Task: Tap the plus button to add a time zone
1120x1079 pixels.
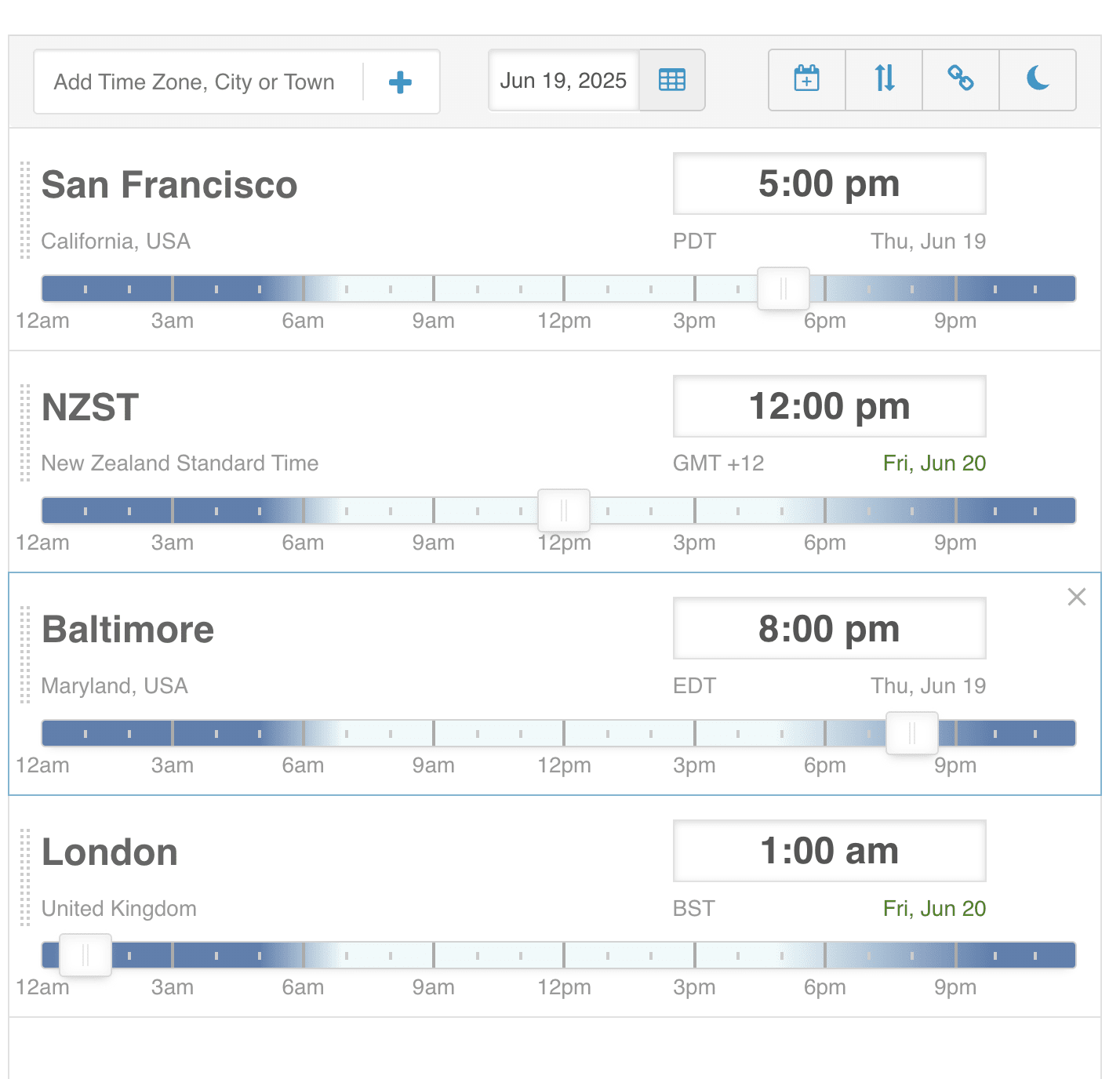Action: 400,82
